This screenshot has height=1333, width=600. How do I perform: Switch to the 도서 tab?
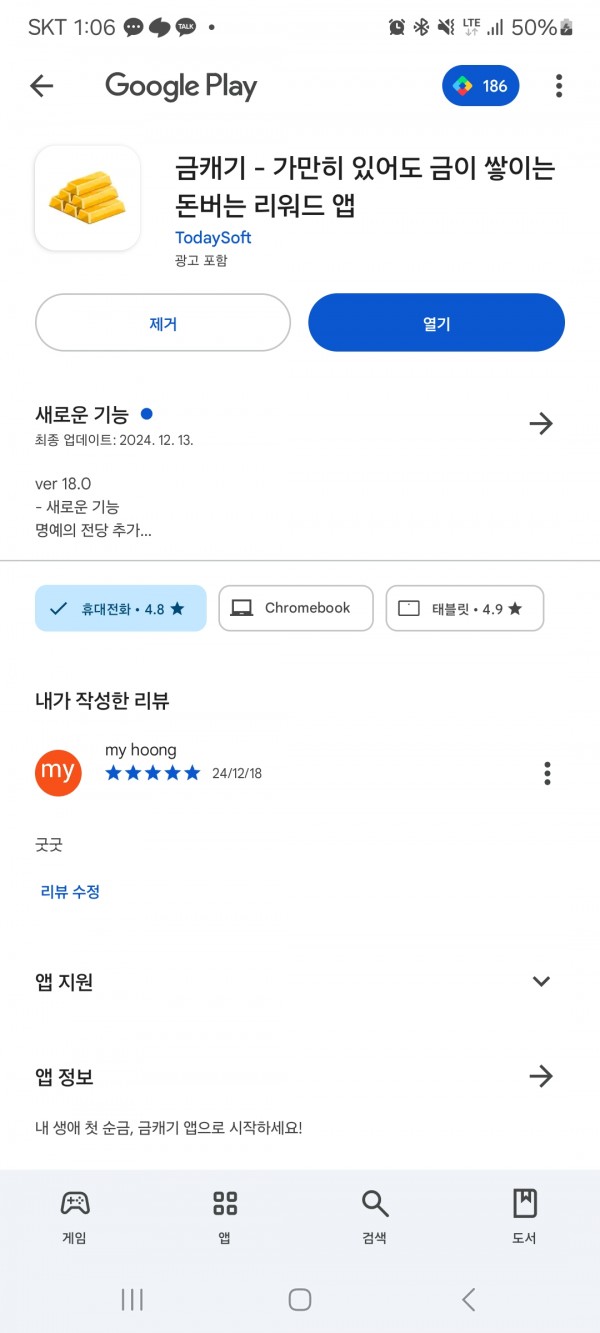click(524, 1215)
